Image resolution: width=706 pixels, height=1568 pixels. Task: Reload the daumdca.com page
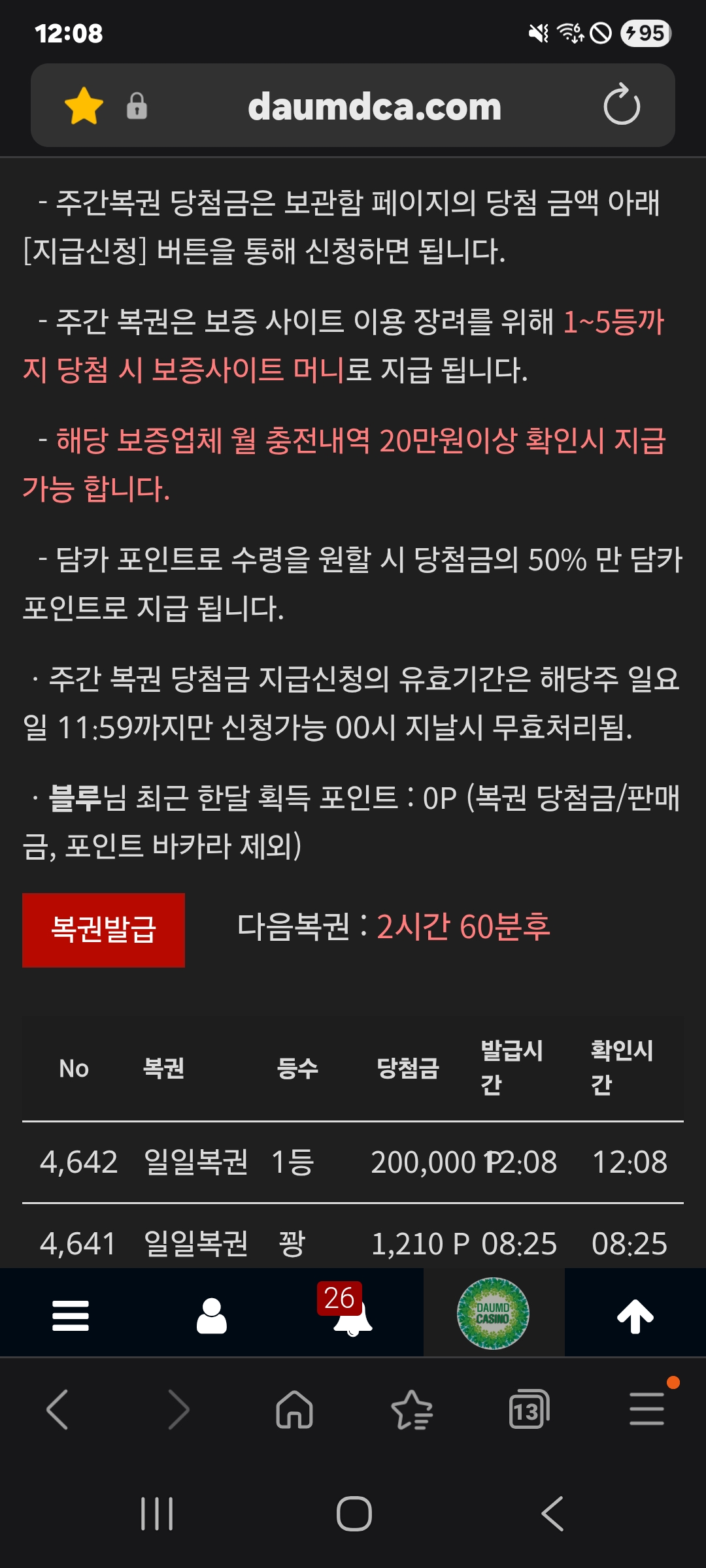point(621,105)
